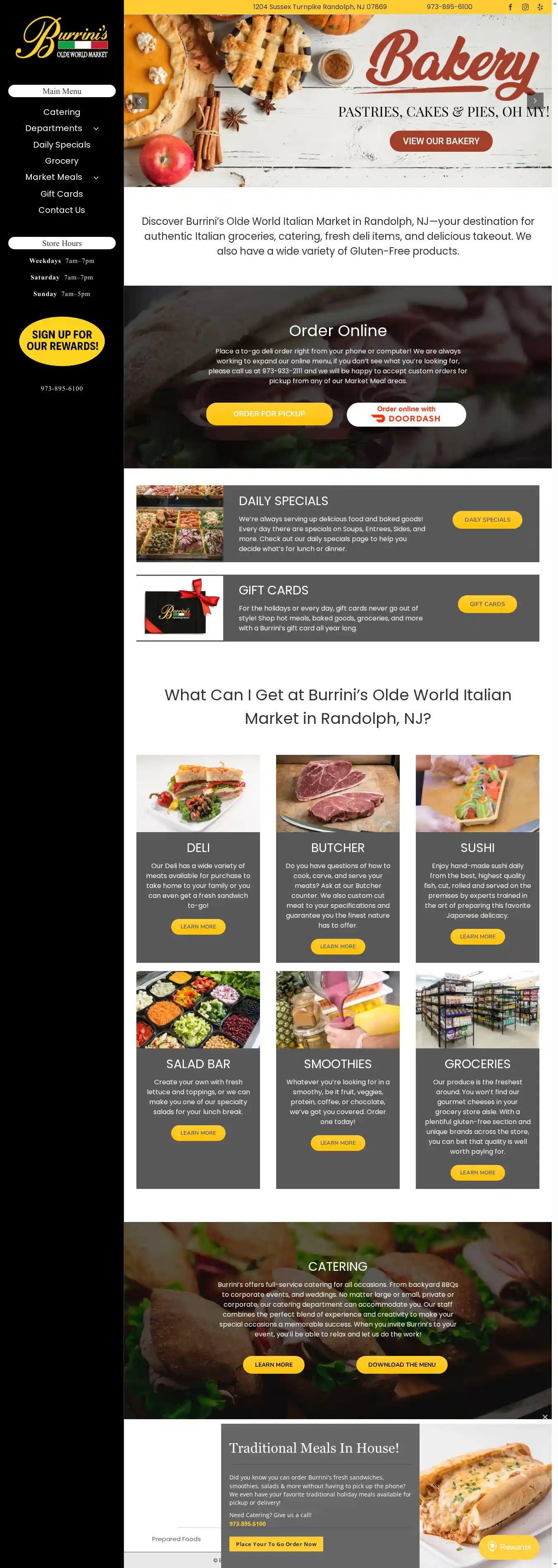
Task: Go to previous banner slide
Action: (141, 101)
